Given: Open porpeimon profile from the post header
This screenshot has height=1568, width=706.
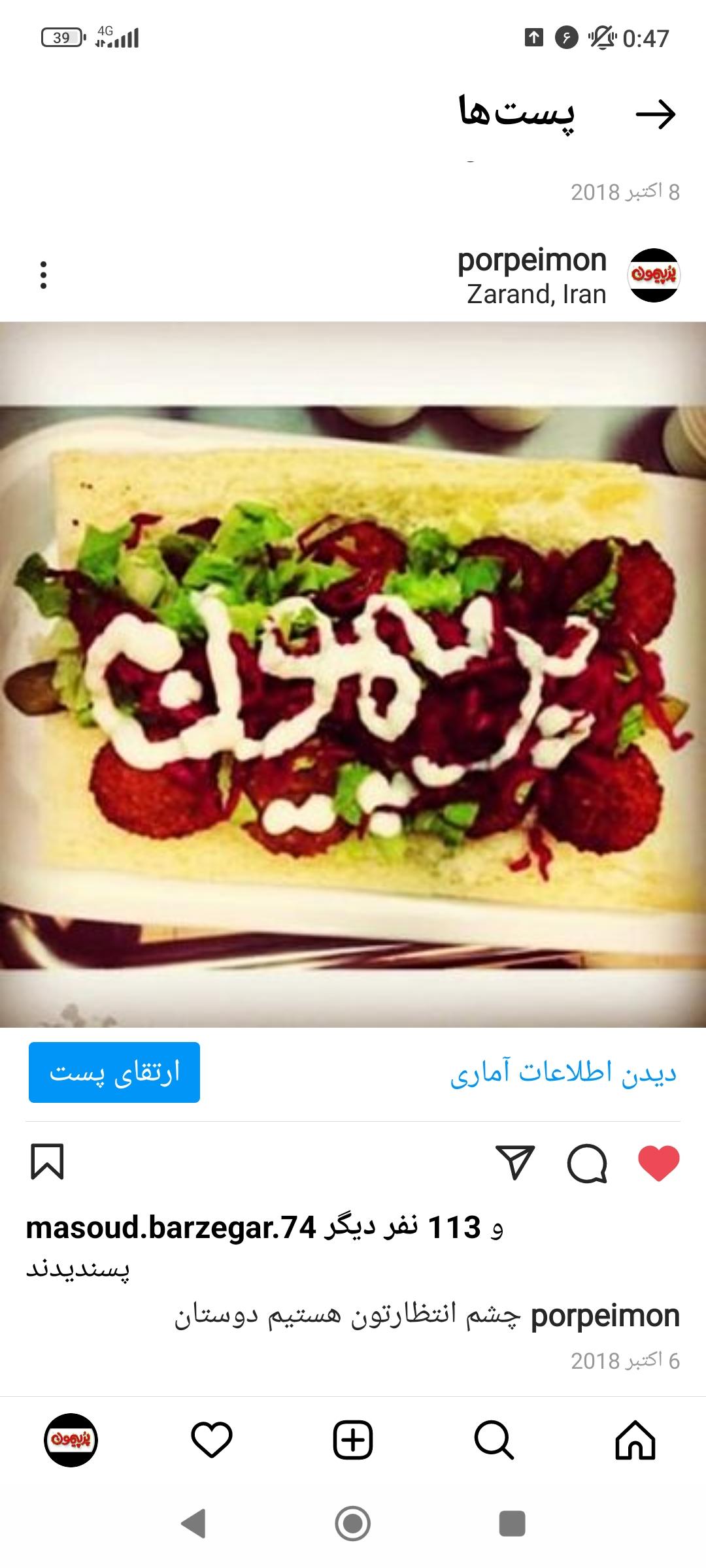Looking at the screenshot, I should pyautogui.click(x=532, y=260).
